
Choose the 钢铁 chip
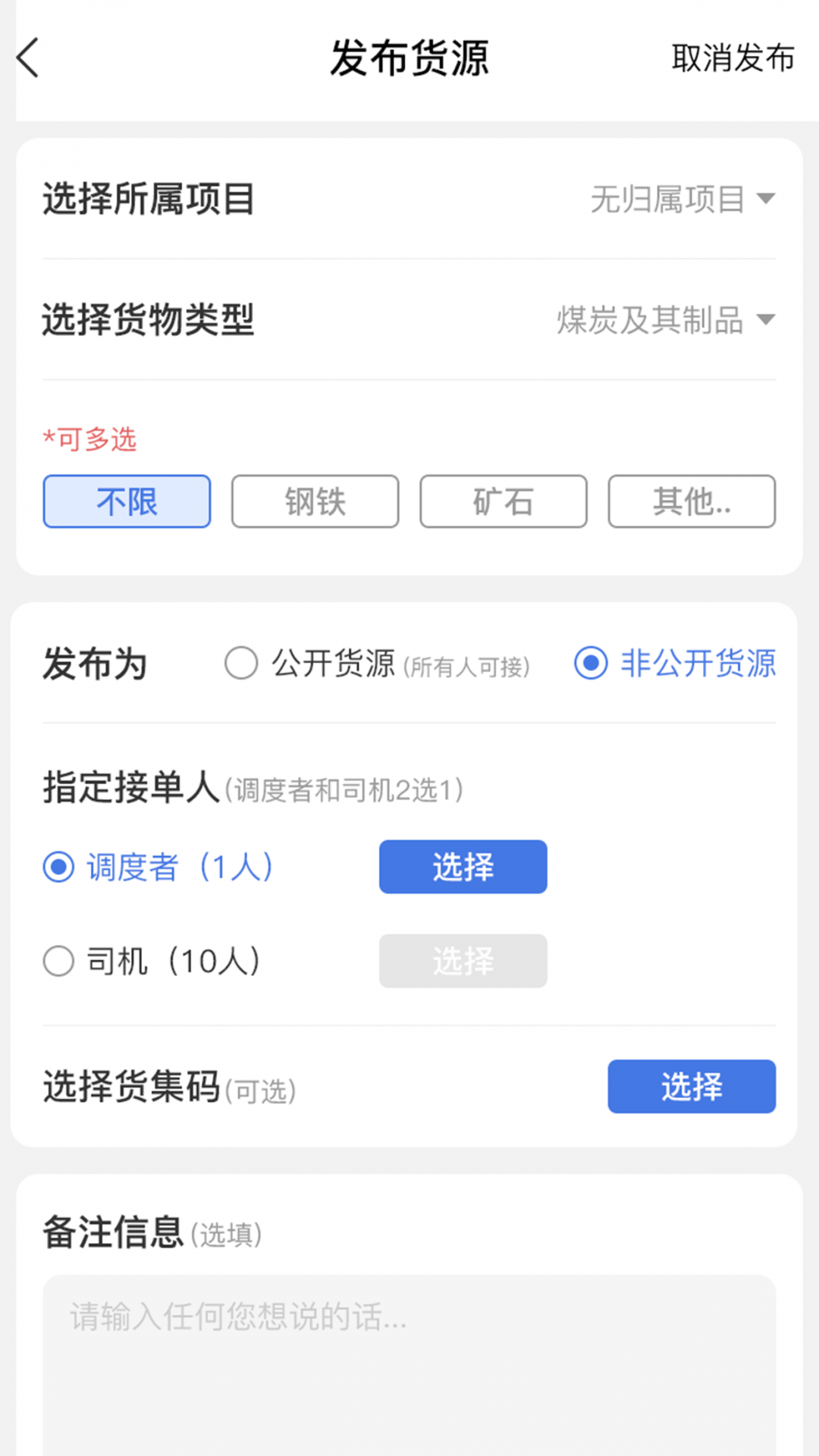[315, 501]
